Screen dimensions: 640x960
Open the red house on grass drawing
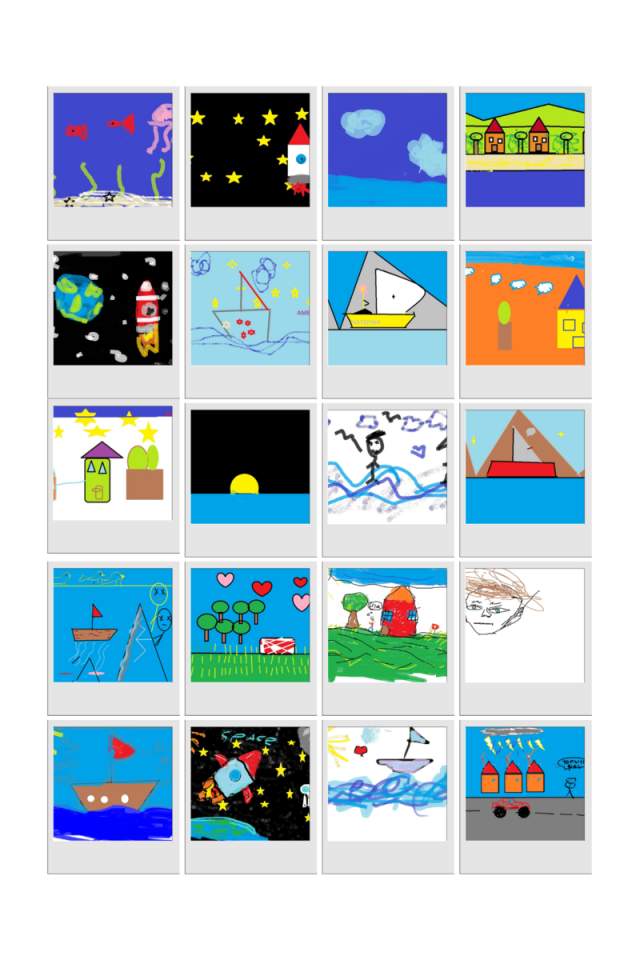click(x=387, y=625)
